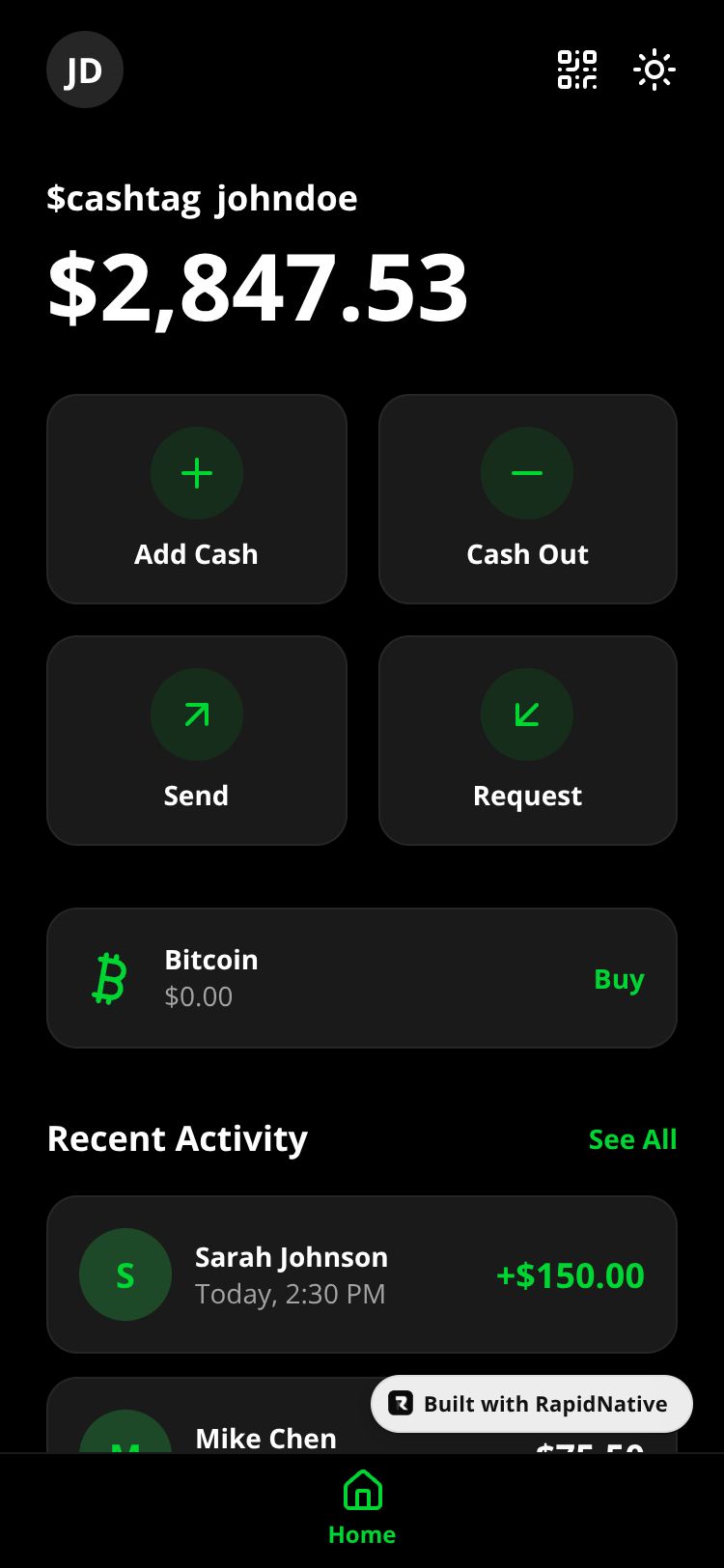Buy Bitcoin
Screen dimensions: 724x1568
coord(619,979)
